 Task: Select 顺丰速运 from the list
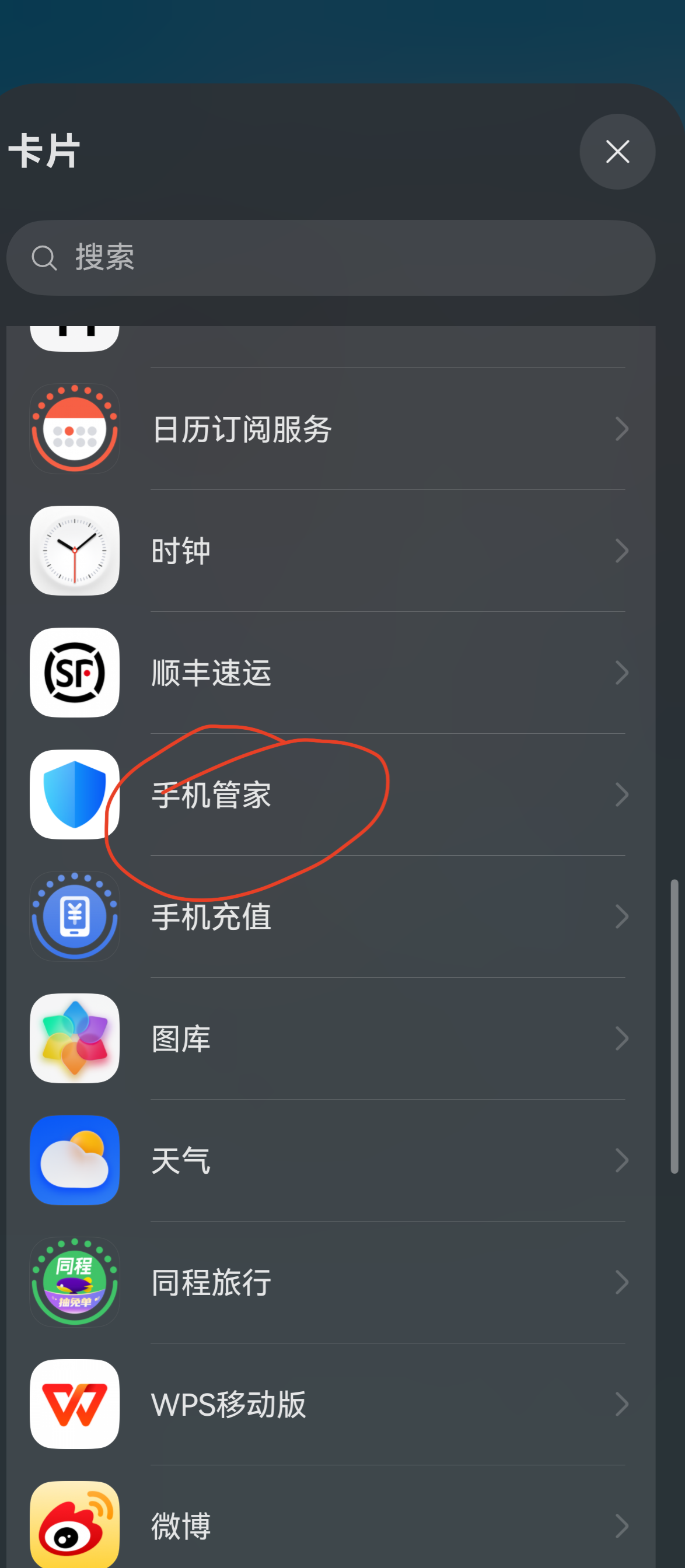(329, 673)
